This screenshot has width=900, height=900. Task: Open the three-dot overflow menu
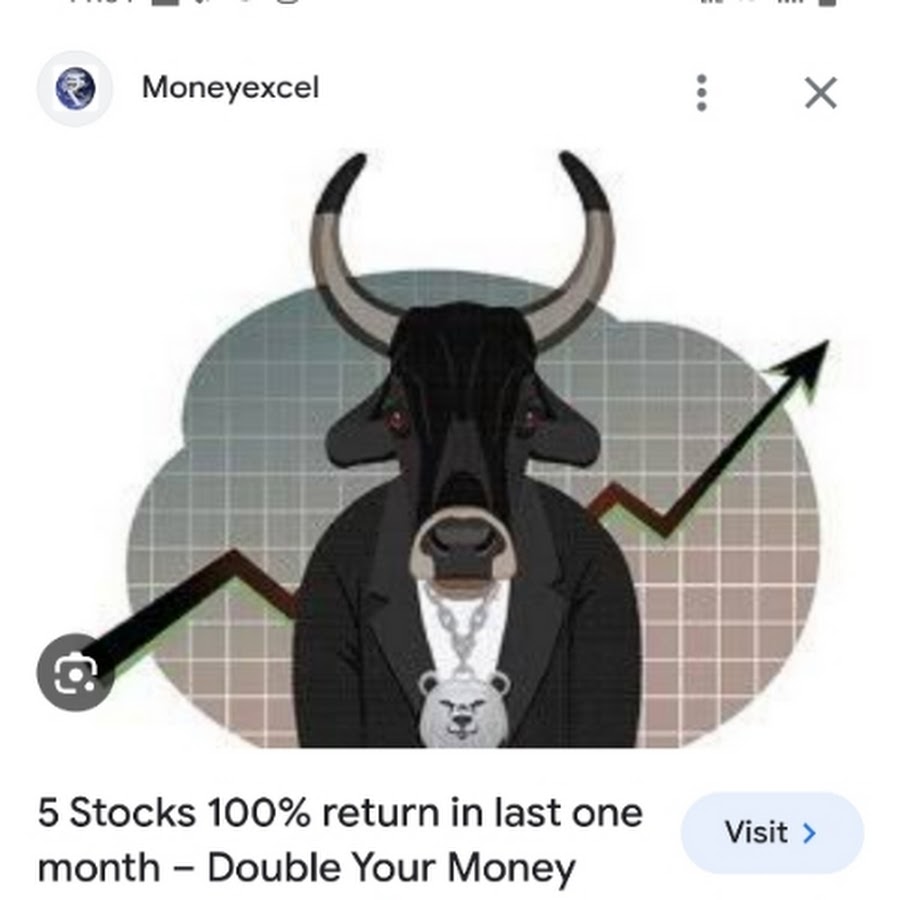coord(702,93)
